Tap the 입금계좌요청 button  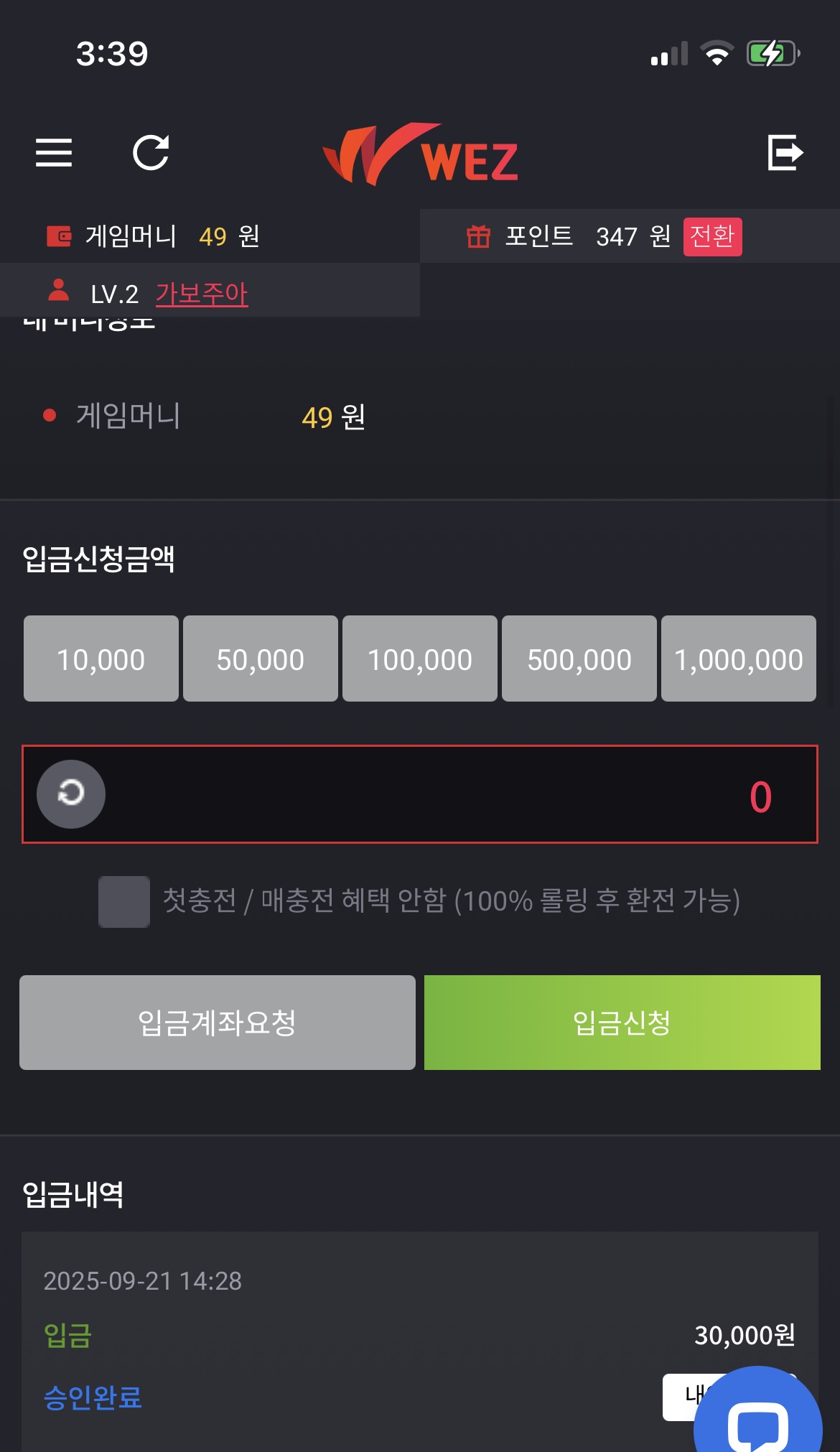[x=218, y=1023]
